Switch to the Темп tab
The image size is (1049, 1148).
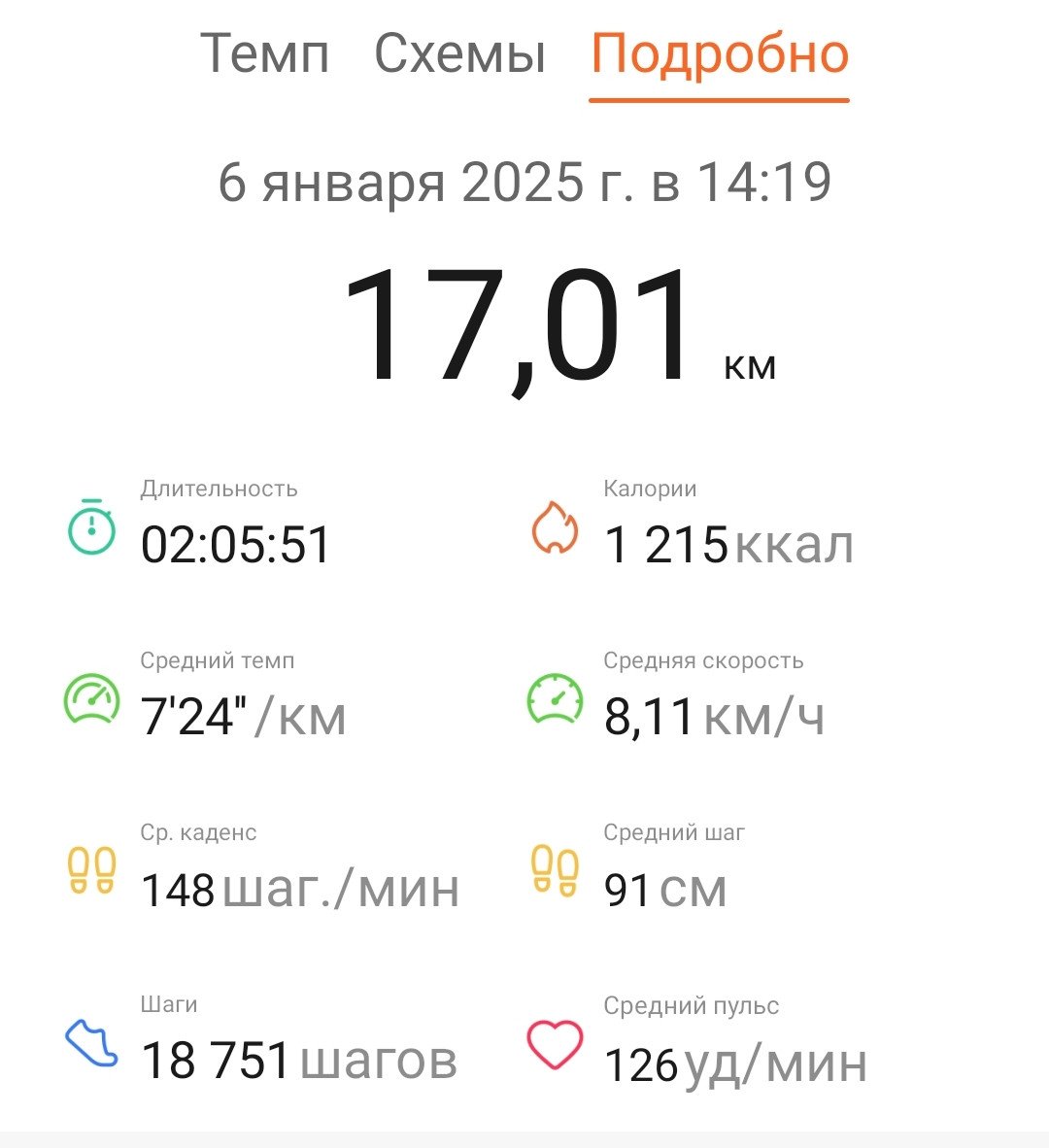[x=264, y=54]
